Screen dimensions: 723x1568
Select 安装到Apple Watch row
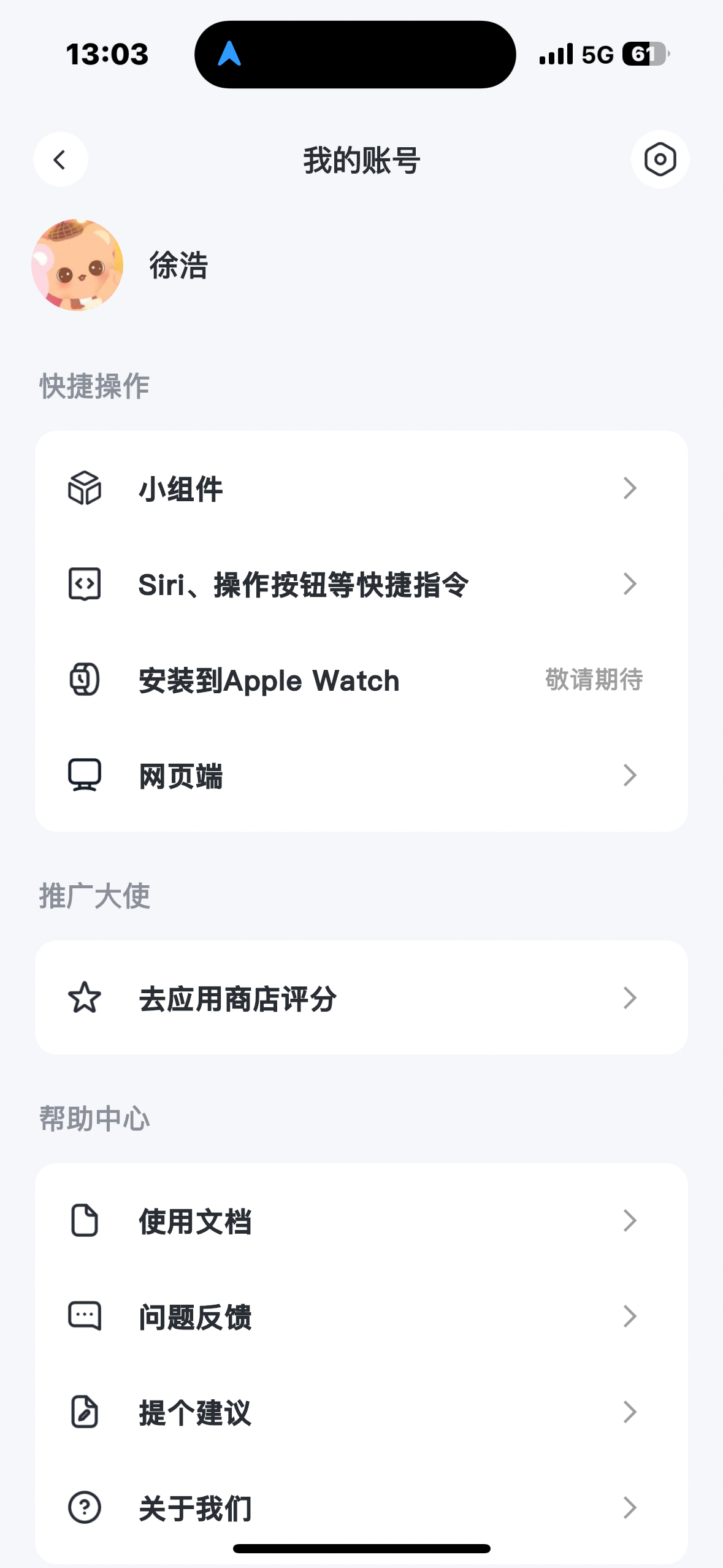361,680
